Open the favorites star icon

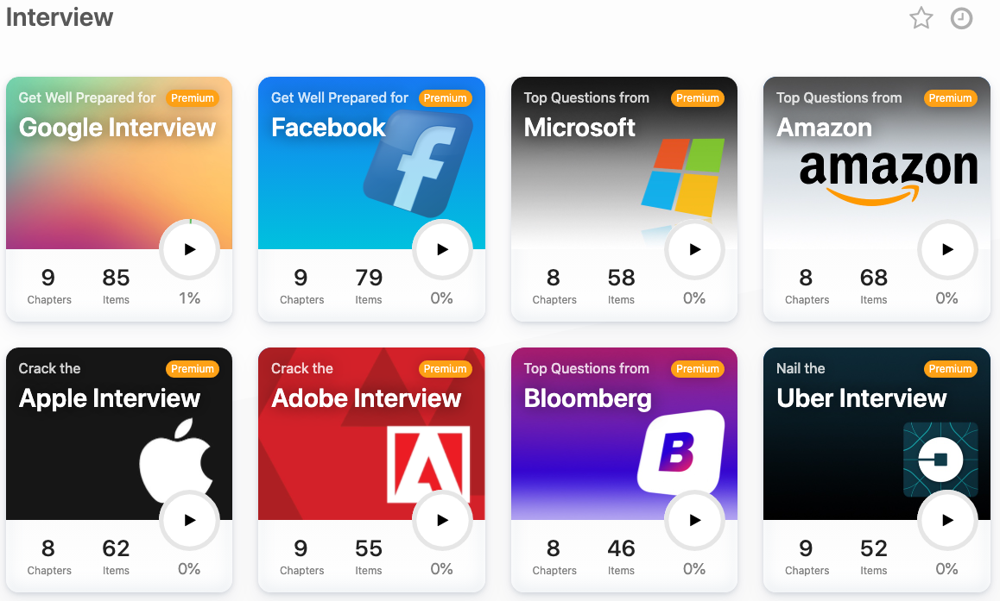coord(921,18)
